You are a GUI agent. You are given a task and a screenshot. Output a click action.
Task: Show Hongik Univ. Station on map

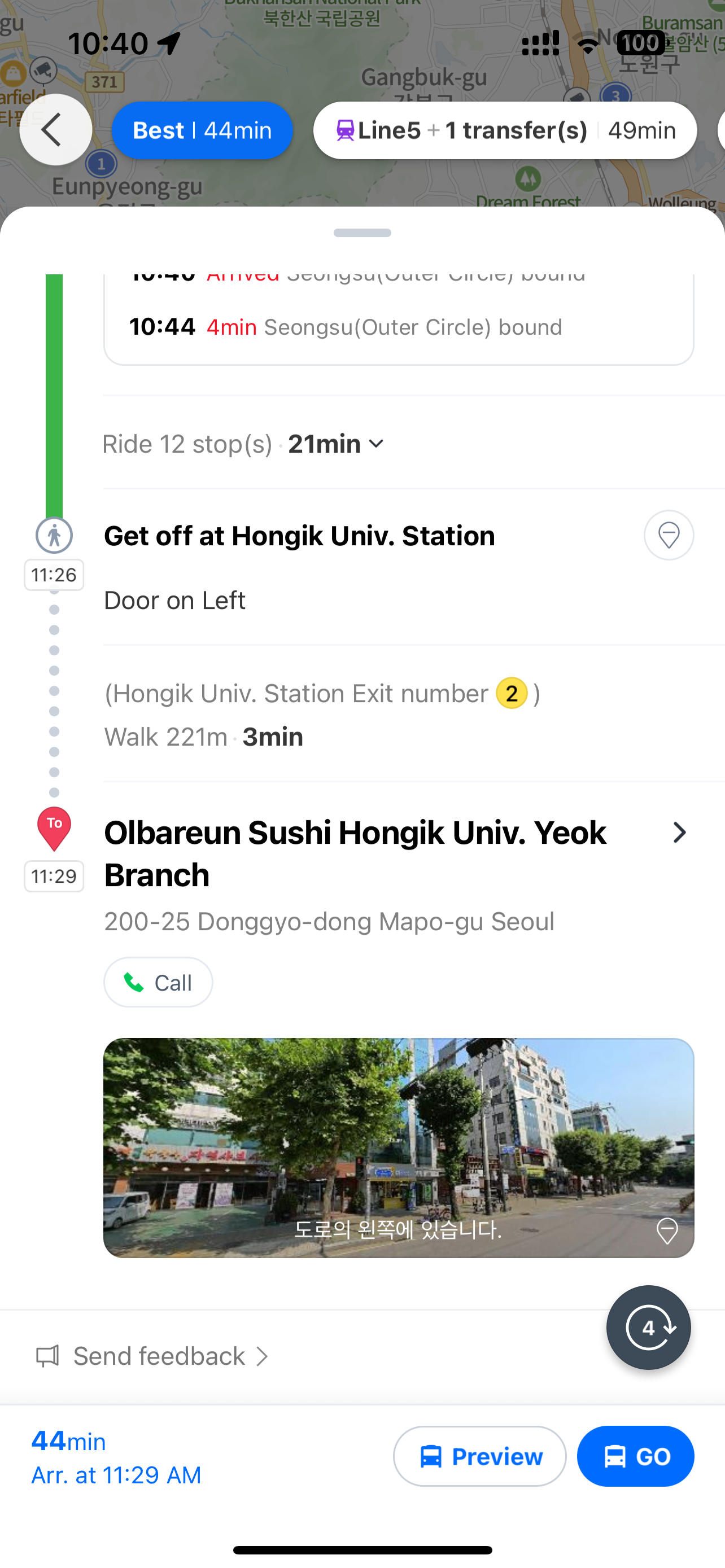click(x=669, y=535)
